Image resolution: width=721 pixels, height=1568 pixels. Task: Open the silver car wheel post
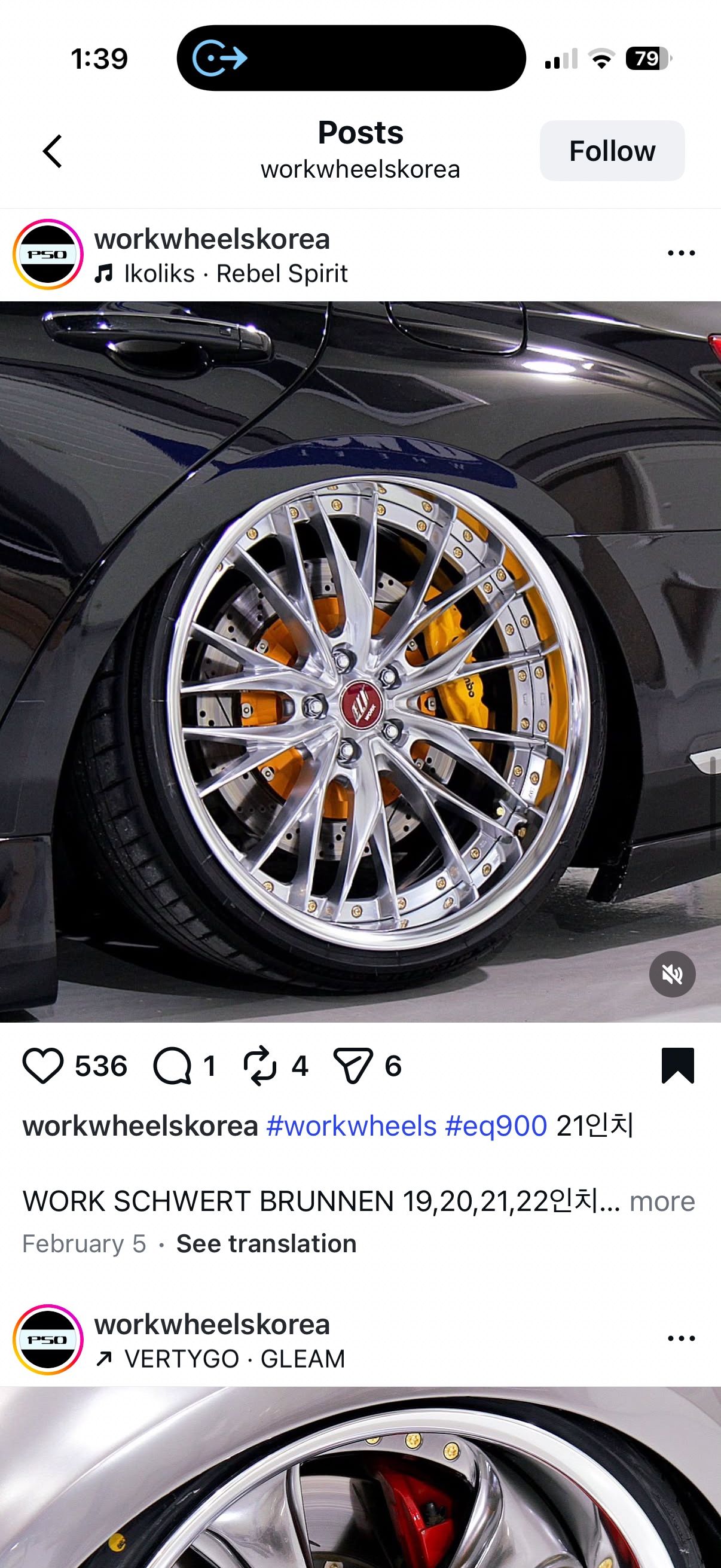360,1479
